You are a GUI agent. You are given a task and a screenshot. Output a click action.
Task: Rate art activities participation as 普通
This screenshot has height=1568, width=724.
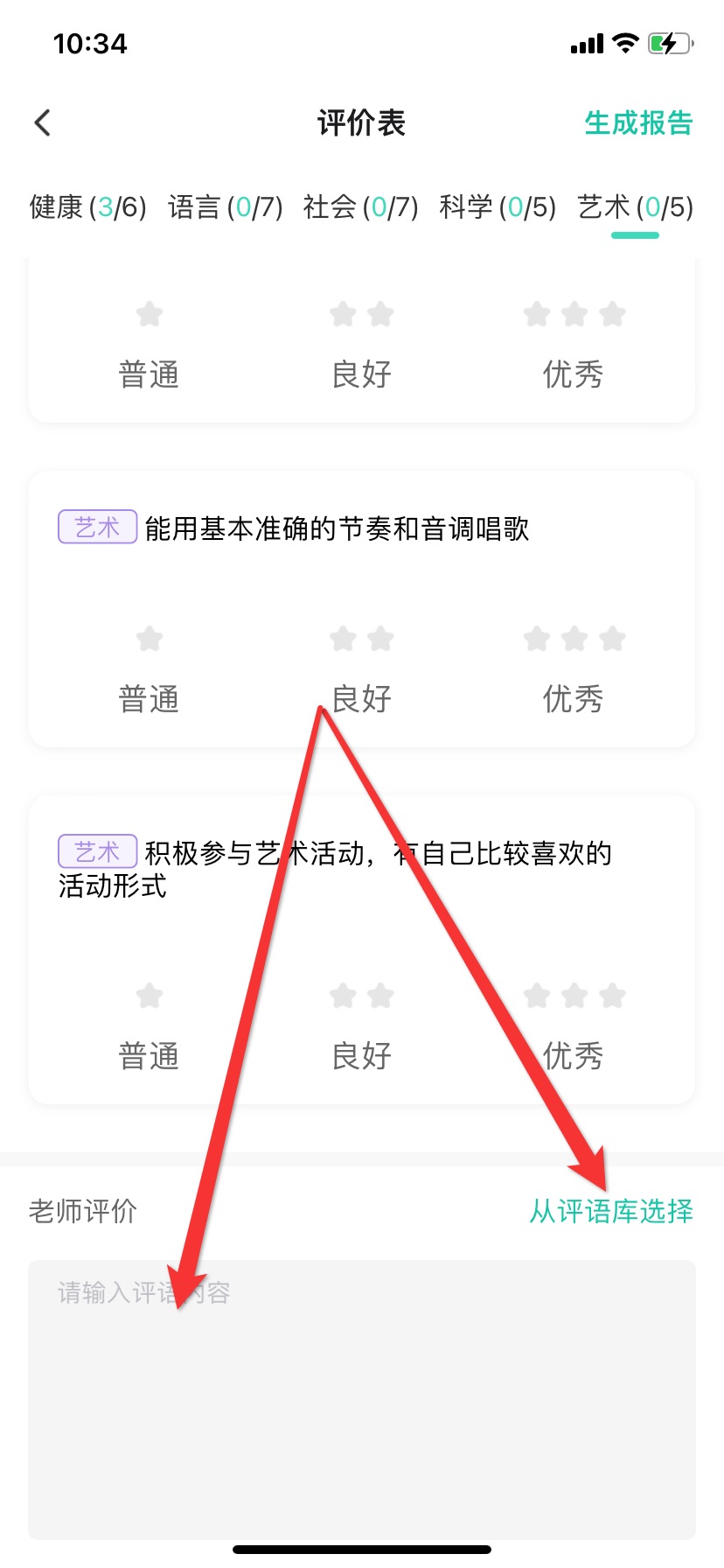(x=150, y=1025)
